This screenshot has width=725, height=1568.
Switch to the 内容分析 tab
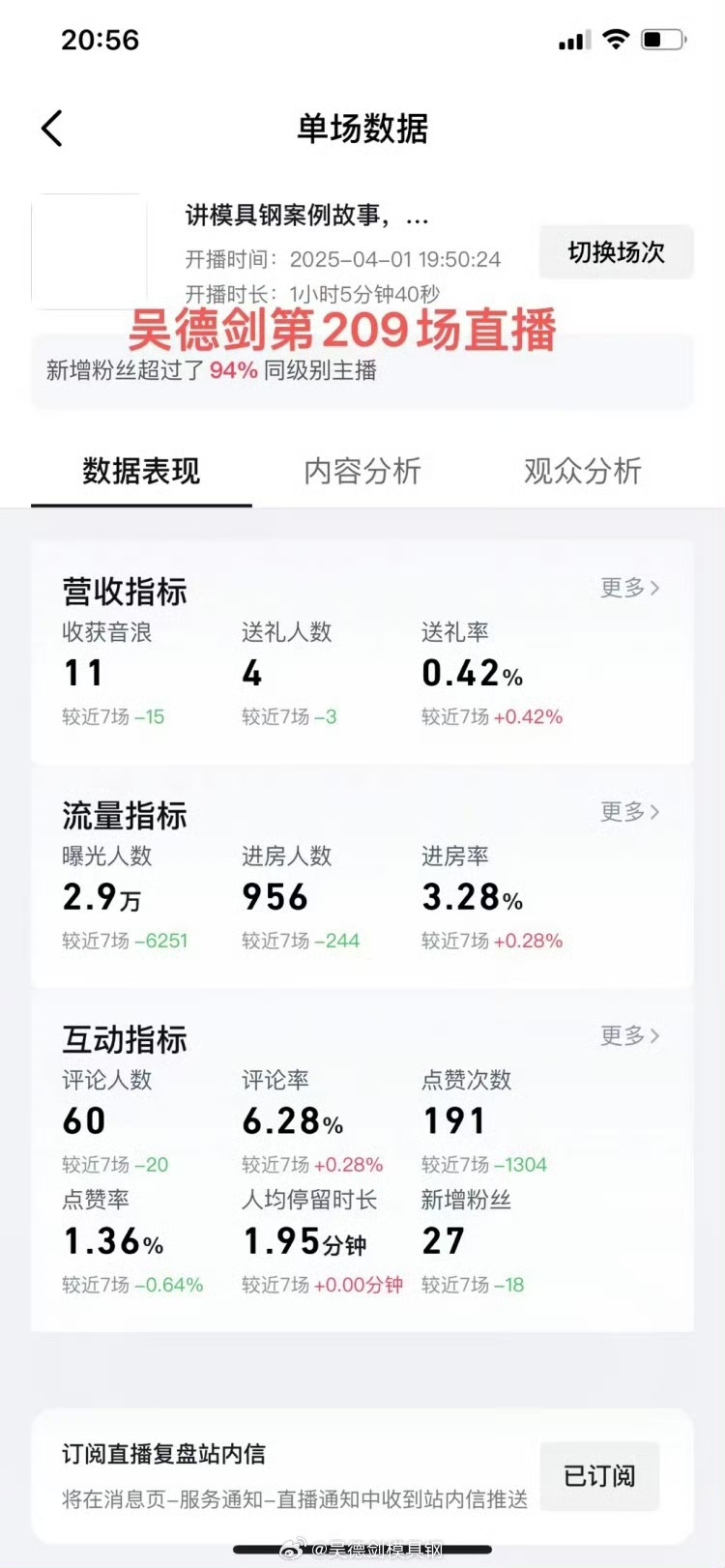[x=362, y=471]
